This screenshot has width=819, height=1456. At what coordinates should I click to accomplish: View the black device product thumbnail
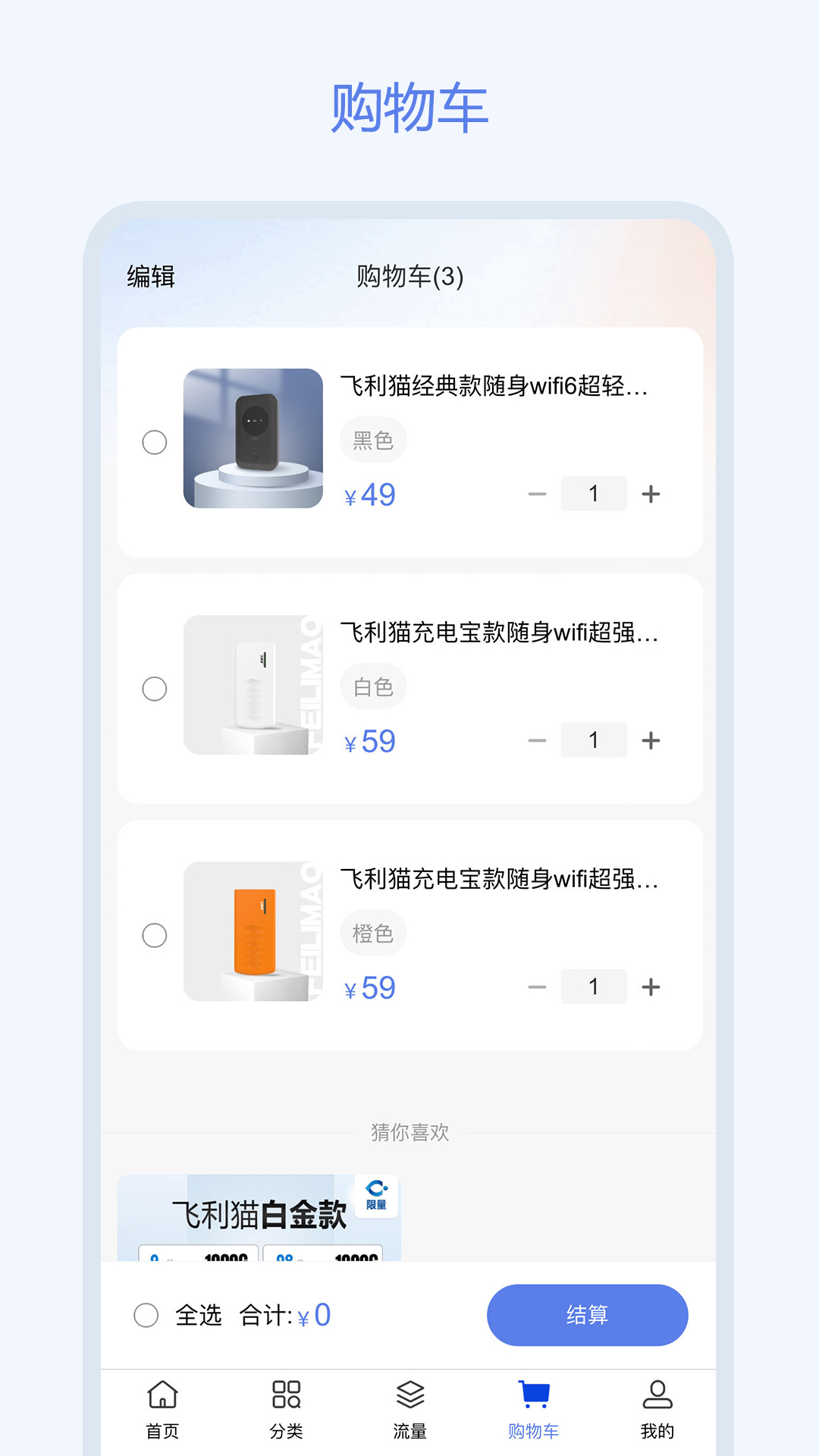pos(252,440)
